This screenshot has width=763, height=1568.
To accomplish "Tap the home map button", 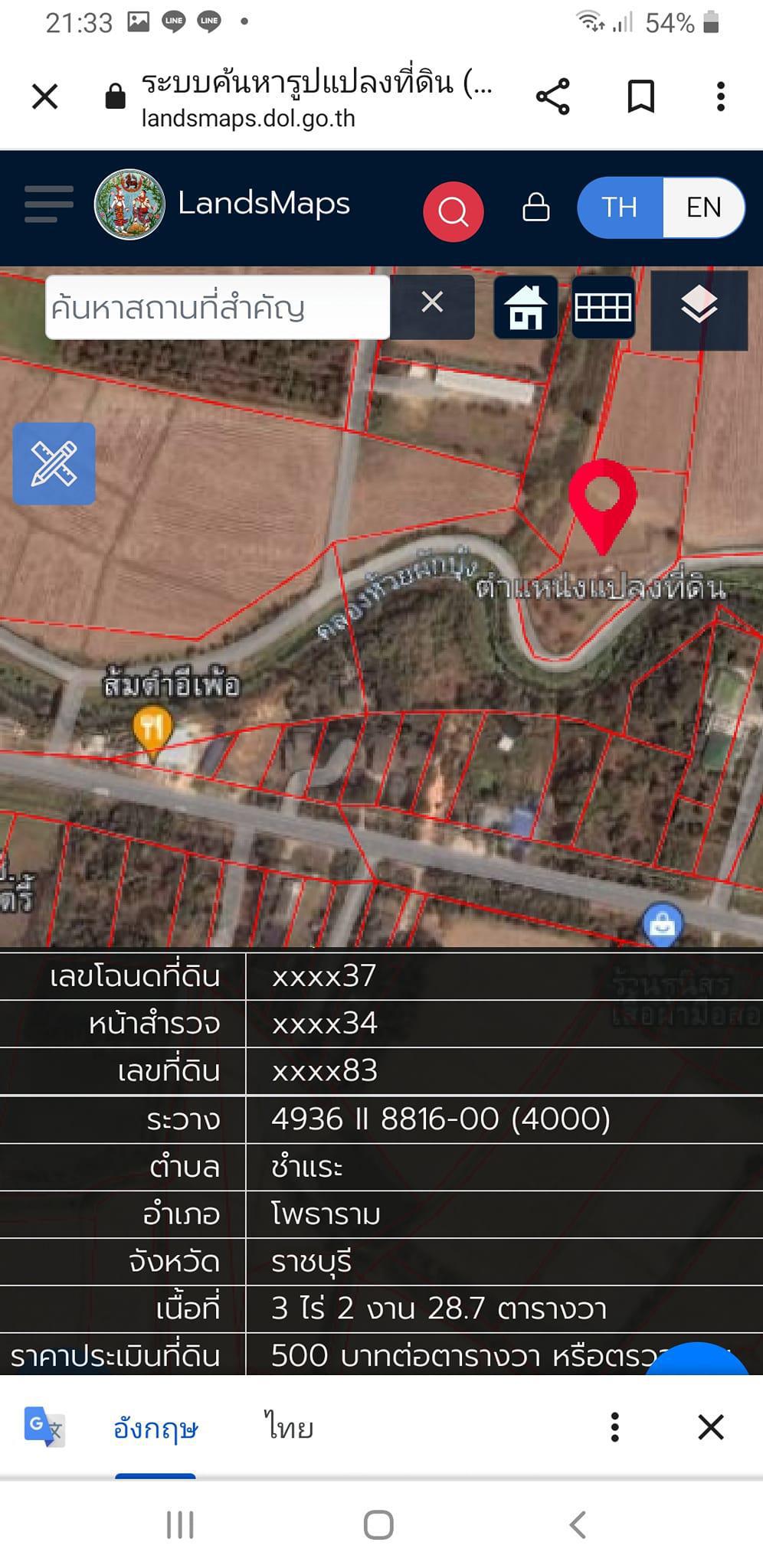I will point(526,308).
